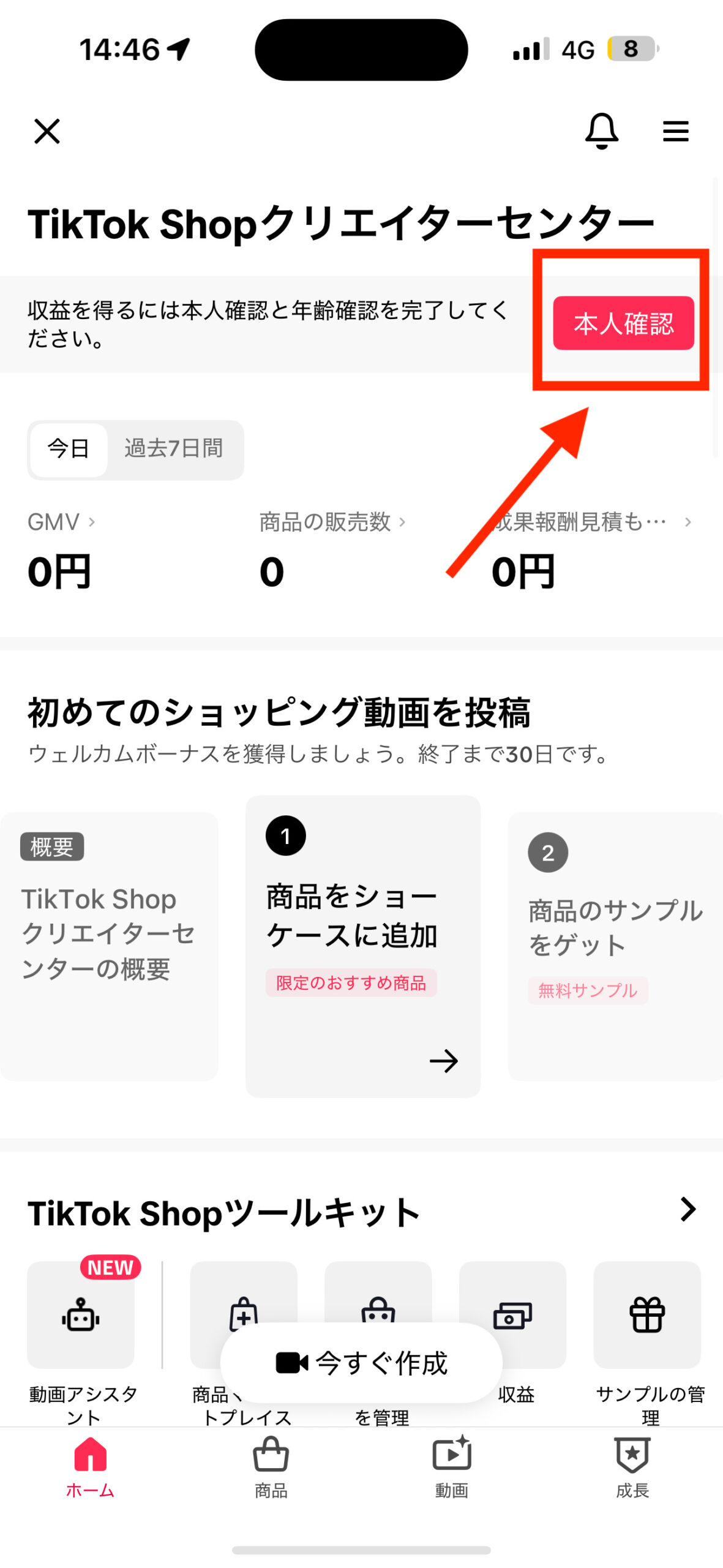Open サンプルの管理 tool
This screenshot has width=723, height=1568.
(647, 1316)
